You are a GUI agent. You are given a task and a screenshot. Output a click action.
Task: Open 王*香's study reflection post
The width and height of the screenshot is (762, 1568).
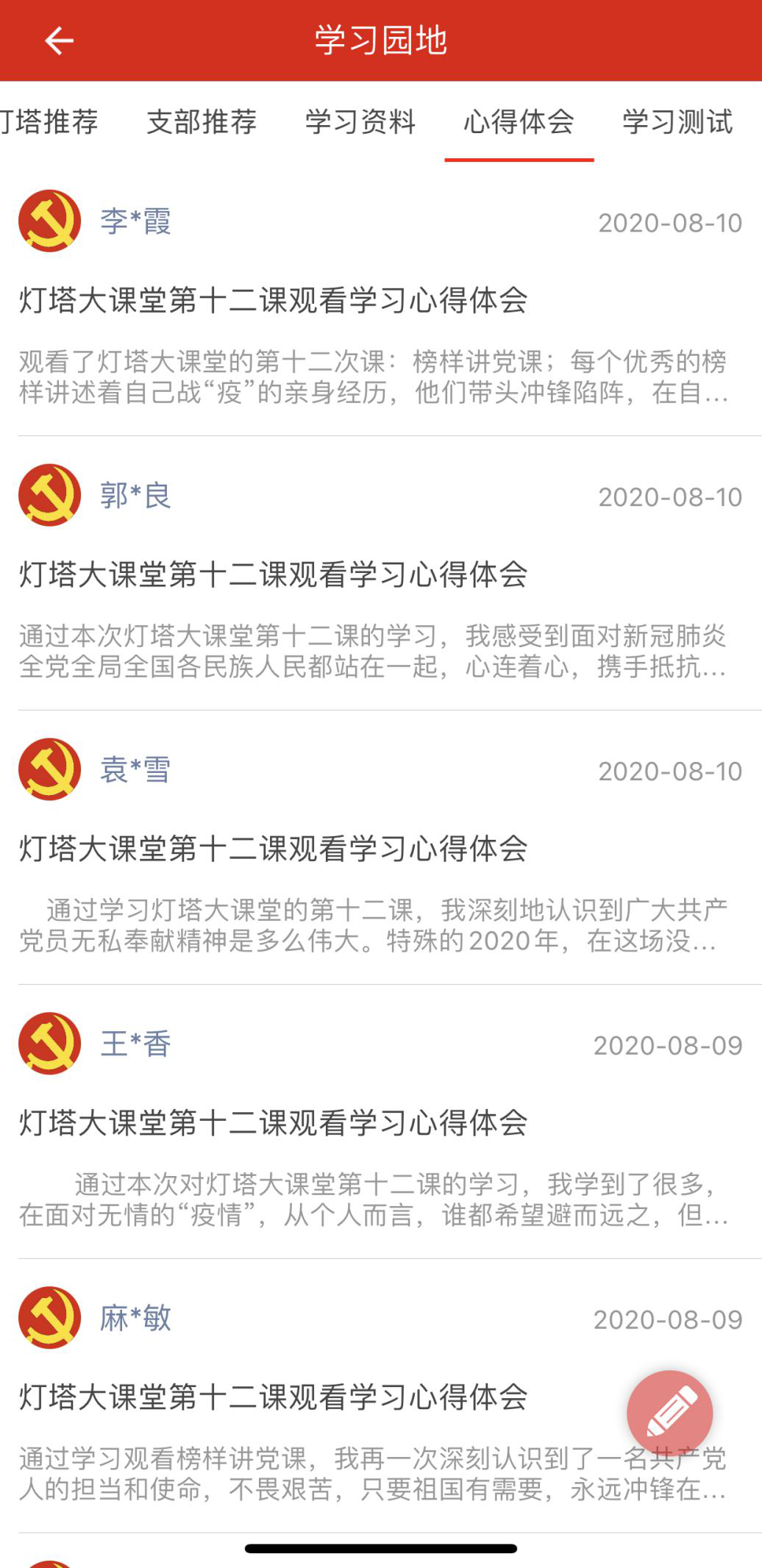point(273,1124)
